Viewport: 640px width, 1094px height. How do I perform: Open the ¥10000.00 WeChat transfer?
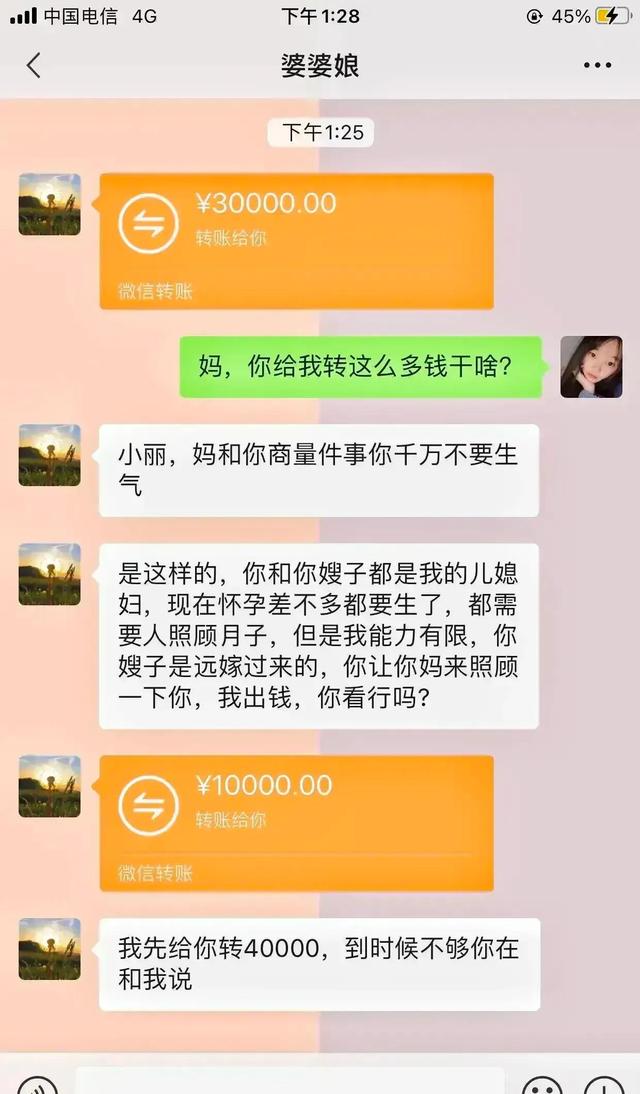coord(296,822)
